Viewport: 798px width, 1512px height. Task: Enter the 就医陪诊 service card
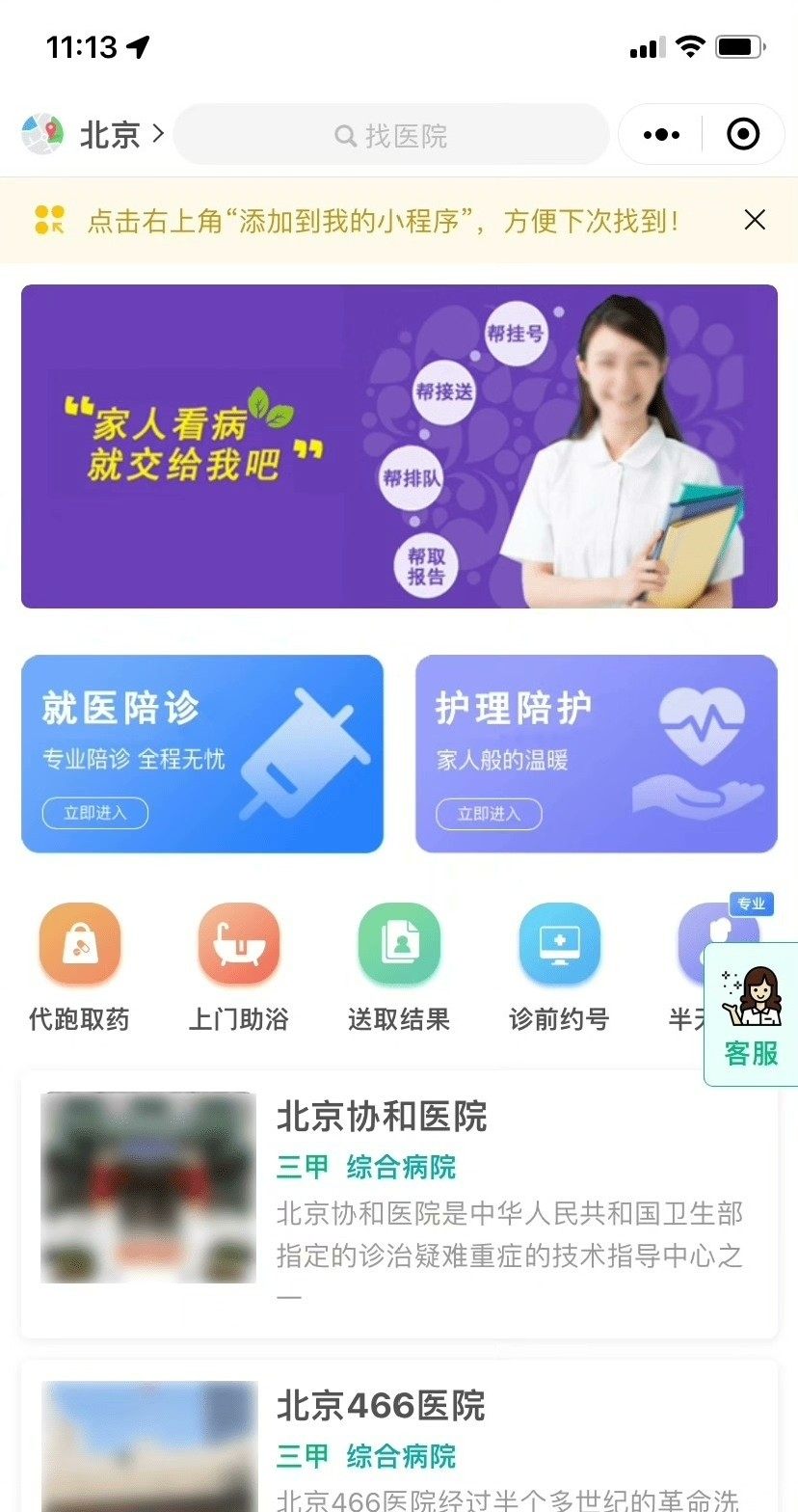(202, 754)
